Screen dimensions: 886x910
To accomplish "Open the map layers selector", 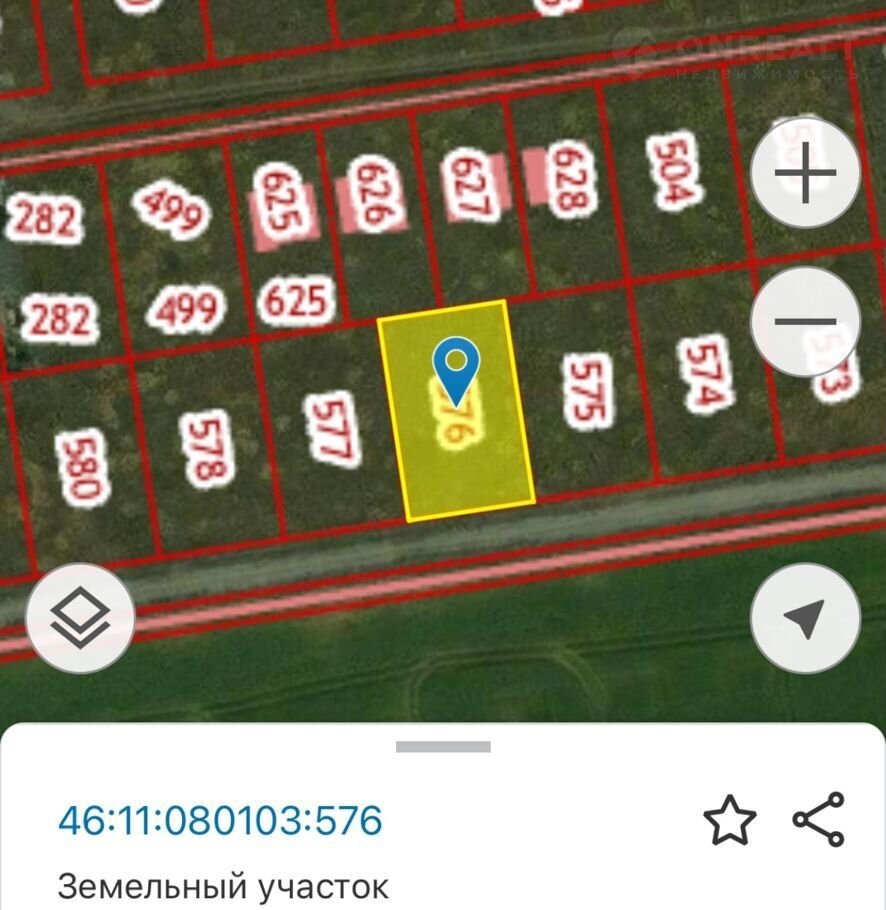I will [80, 619].
